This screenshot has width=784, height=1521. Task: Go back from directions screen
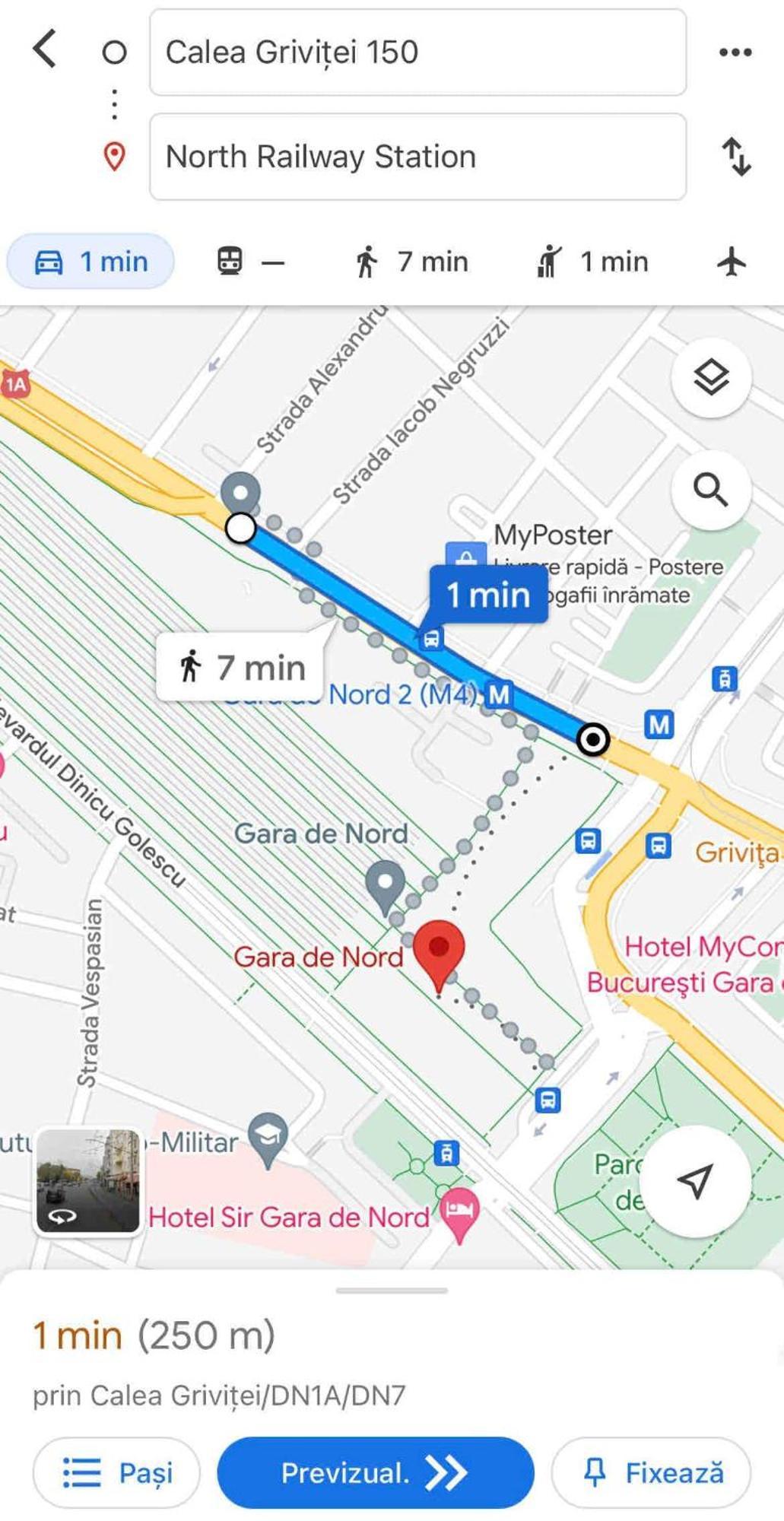click(x=46, y=49)
